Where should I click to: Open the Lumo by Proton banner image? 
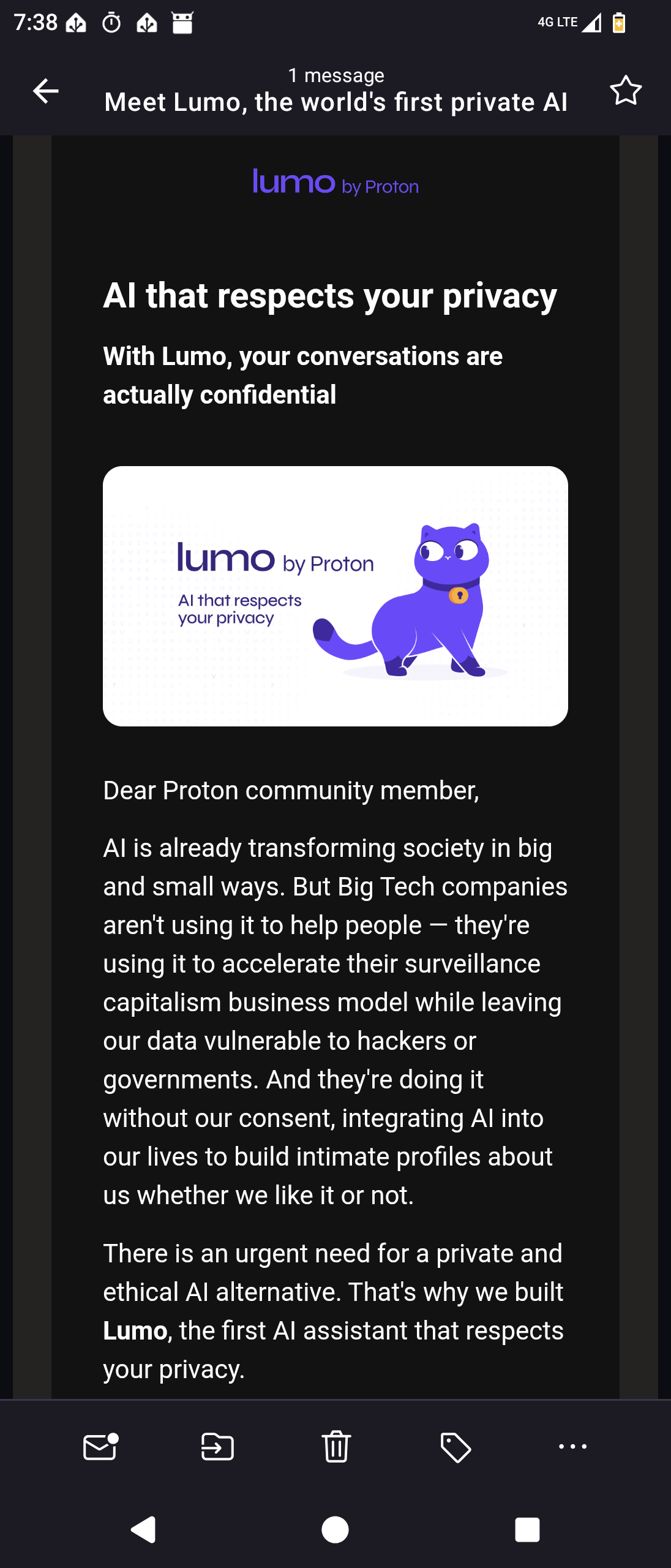coord(335,596)
